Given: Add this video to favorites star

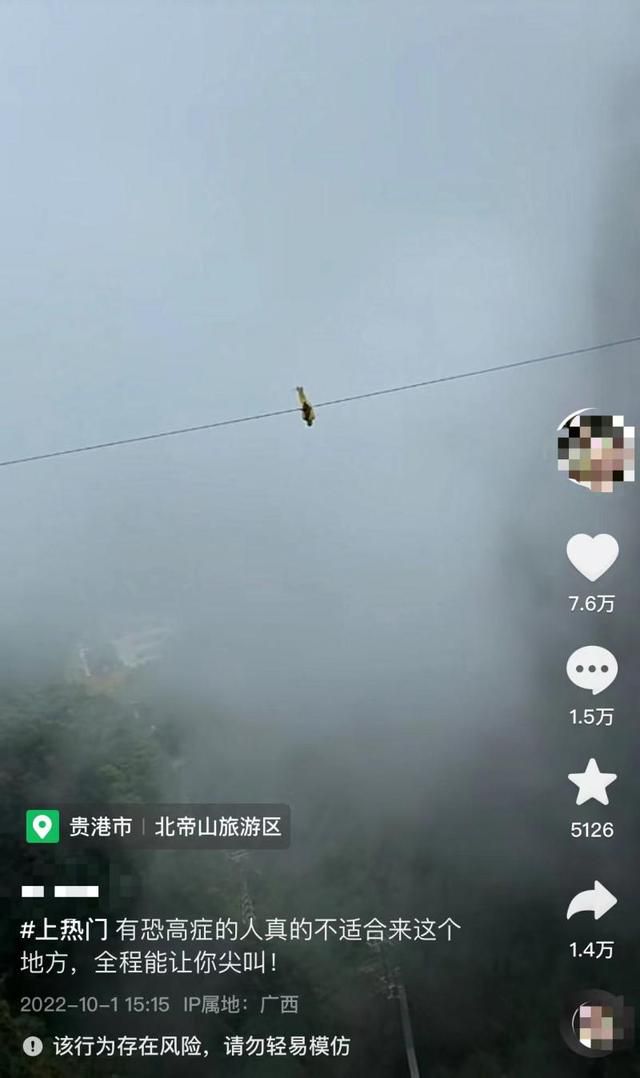Looking at the screenshot, I should click(x=592, y=782).
